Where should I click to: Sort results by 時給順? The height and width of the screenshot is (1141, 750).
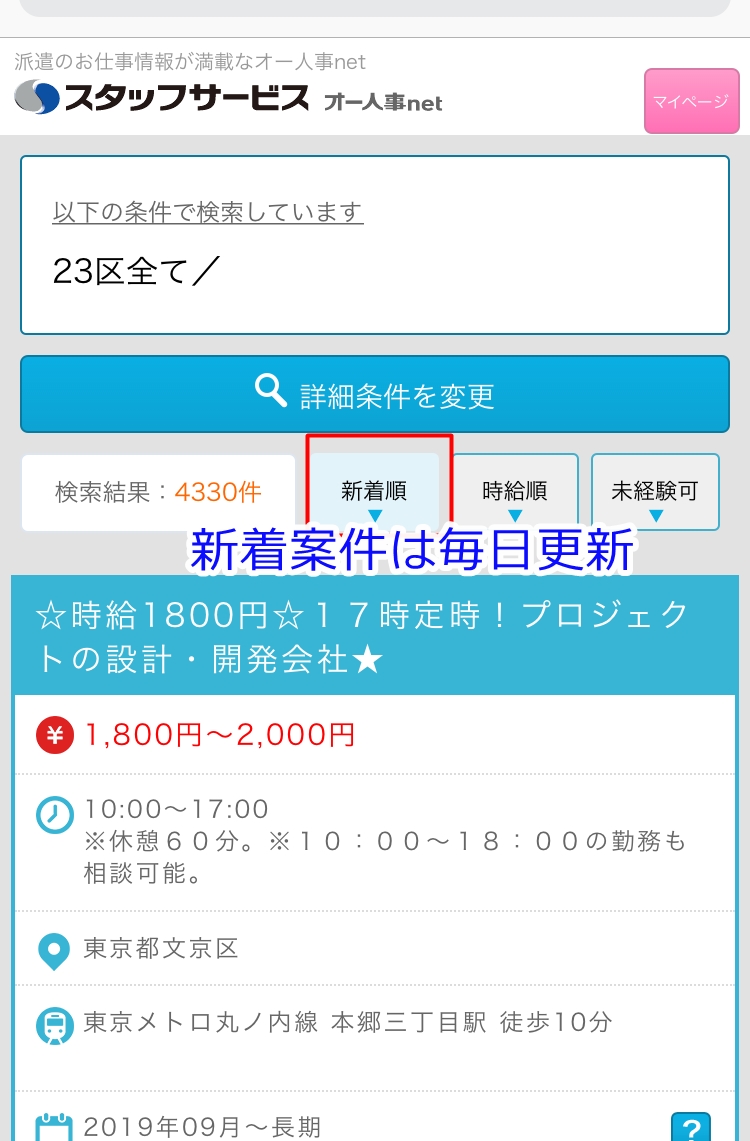click(515, 491)
